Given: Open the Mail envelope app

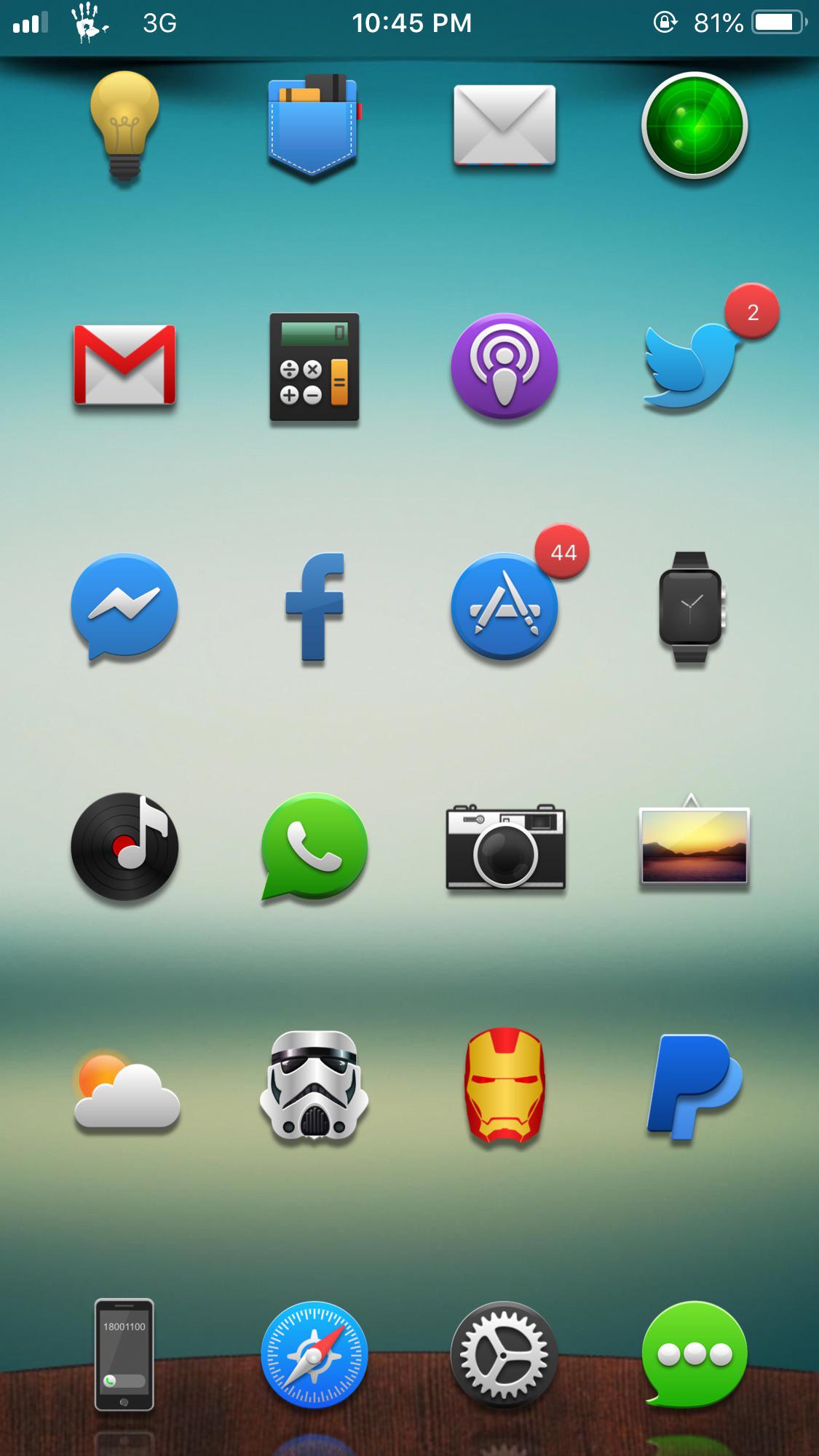Looking at the screenshot, I should [504, 125].
